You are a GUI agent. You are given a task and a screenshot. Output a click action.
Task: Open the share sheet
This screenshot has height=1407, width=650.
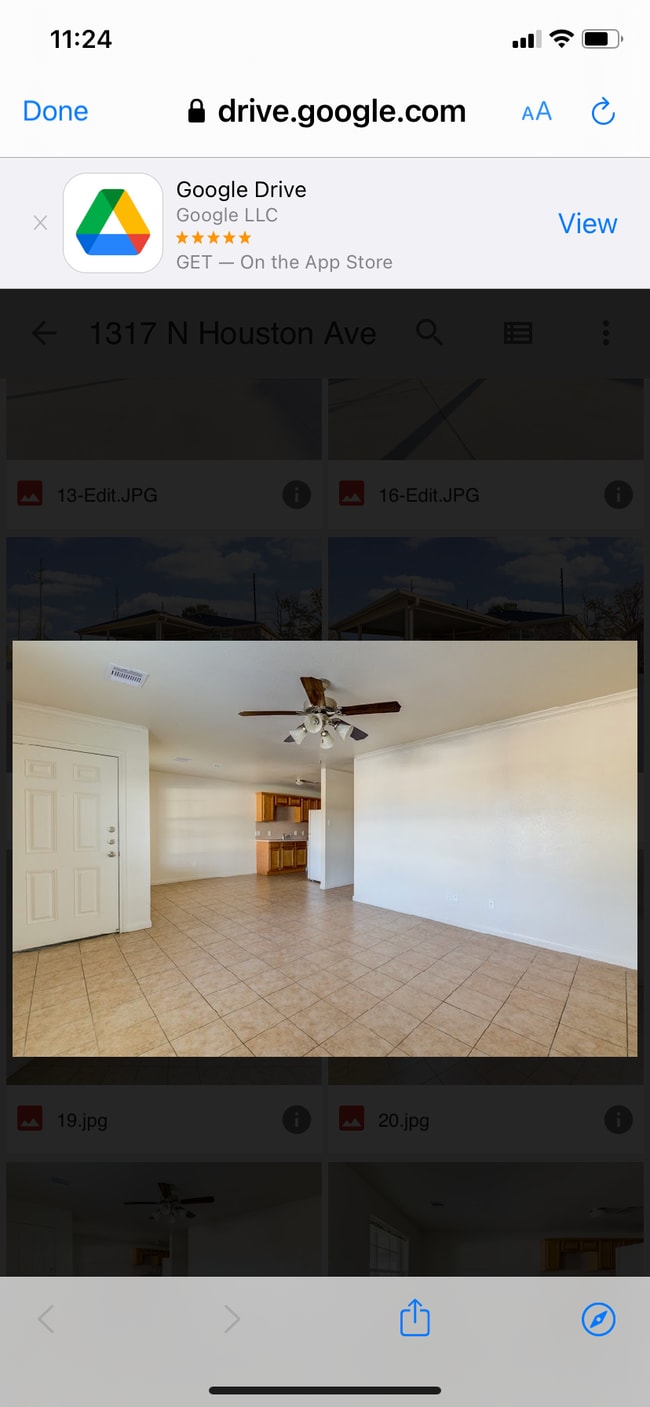414,1319
